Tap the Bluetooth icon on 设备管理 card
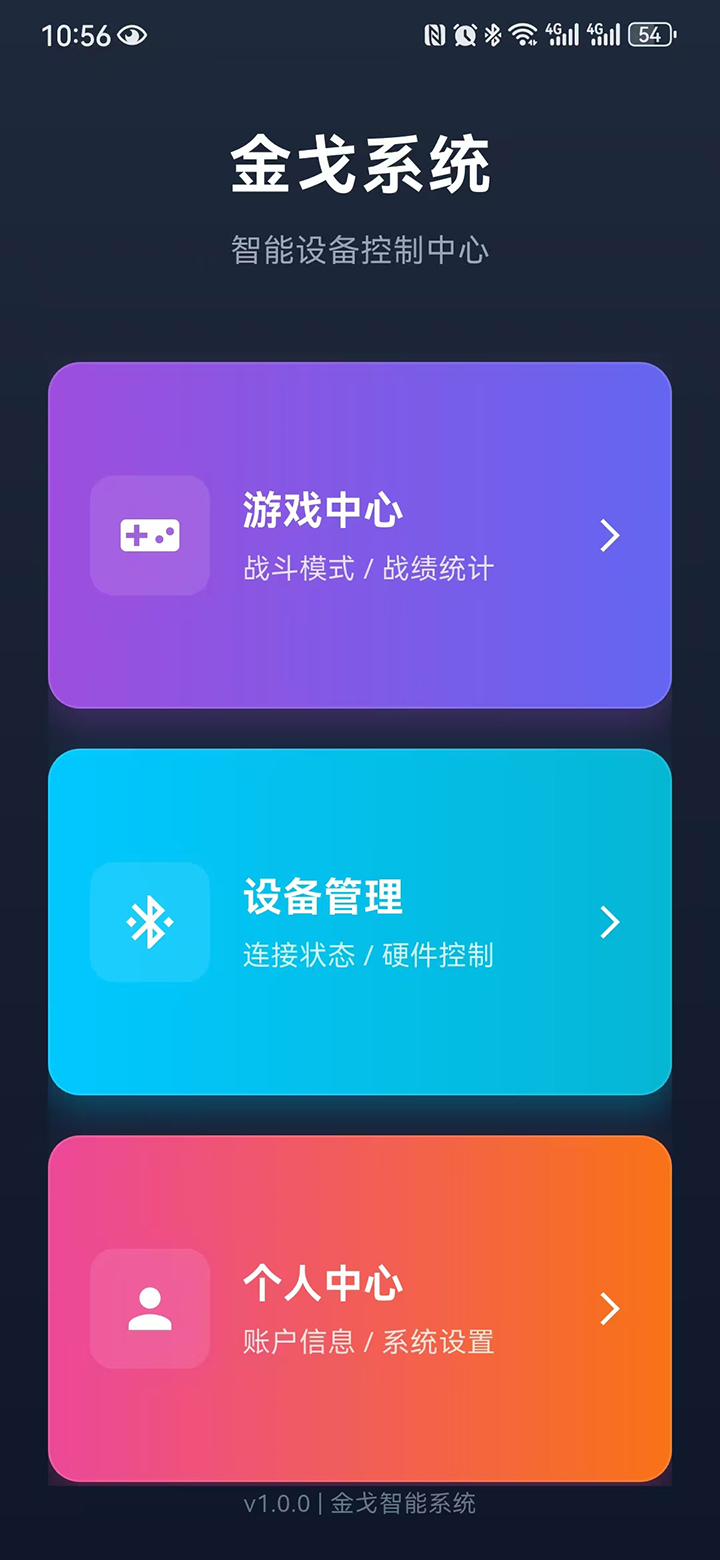 tap(149, 923)
